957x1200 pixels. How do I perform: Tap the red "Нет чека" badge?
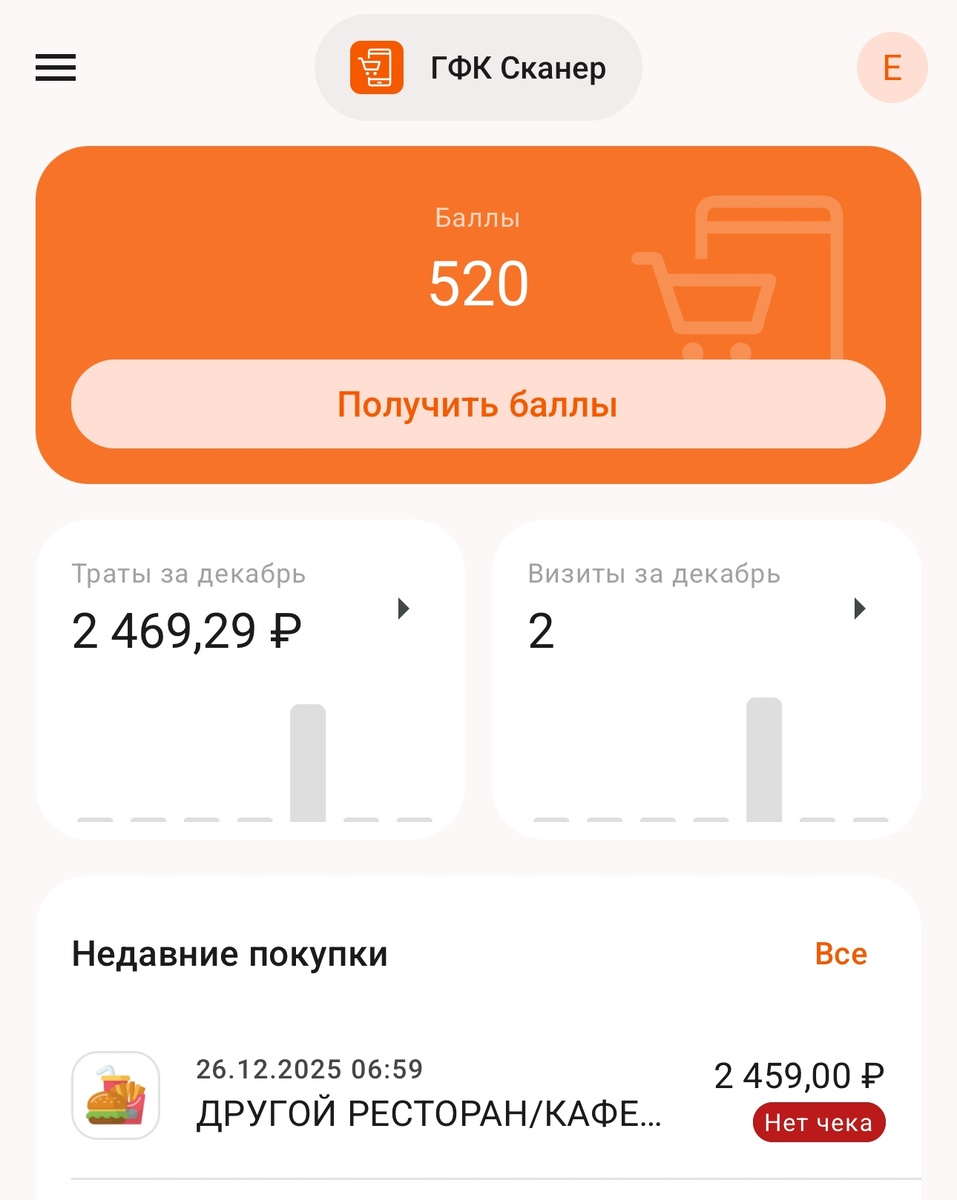click(818, 1122)
